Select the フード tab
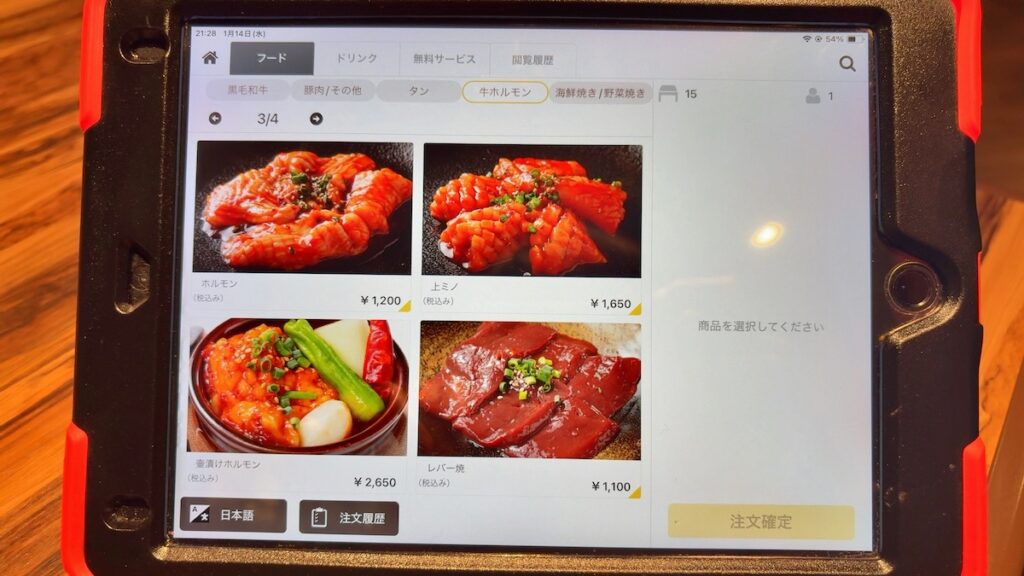This screenshot has width=1024, height=576. (272, 59)
